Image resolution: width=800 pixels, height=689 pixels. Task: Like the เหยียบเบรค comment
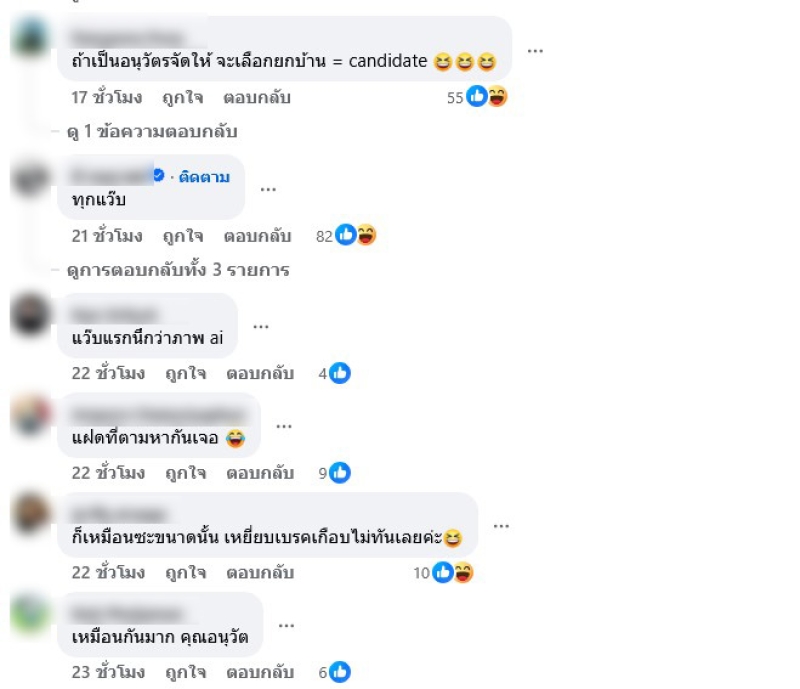[185, 573]
